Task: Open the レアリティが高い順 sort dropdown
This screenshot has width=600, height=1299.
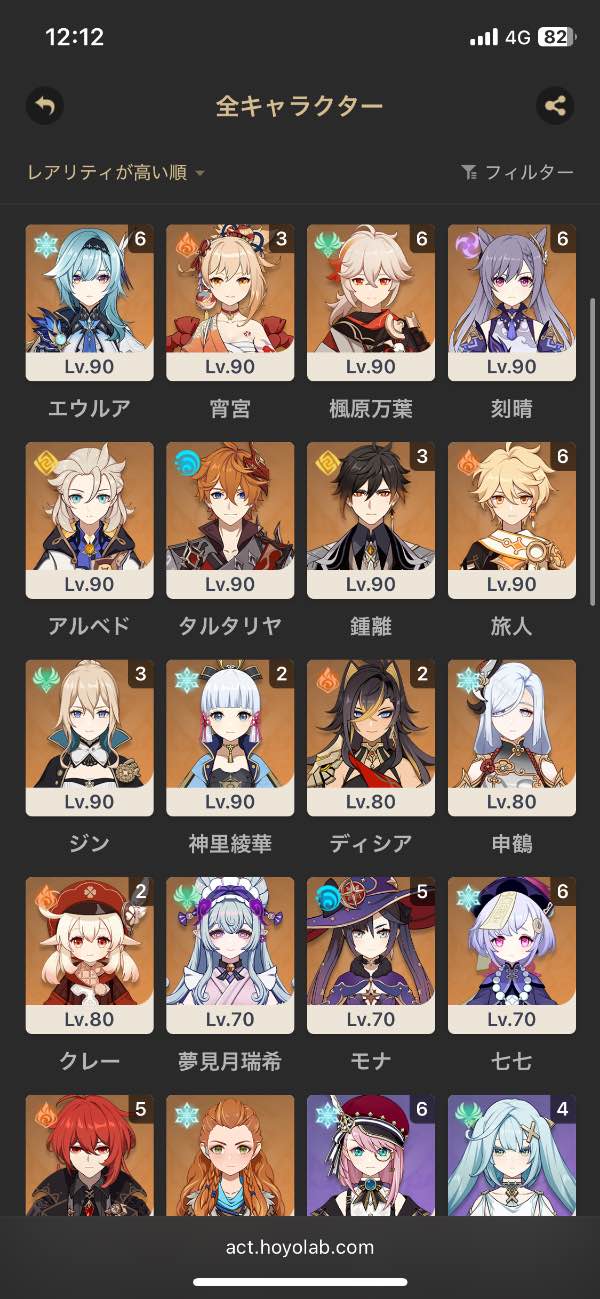Action: pos(116,173)
